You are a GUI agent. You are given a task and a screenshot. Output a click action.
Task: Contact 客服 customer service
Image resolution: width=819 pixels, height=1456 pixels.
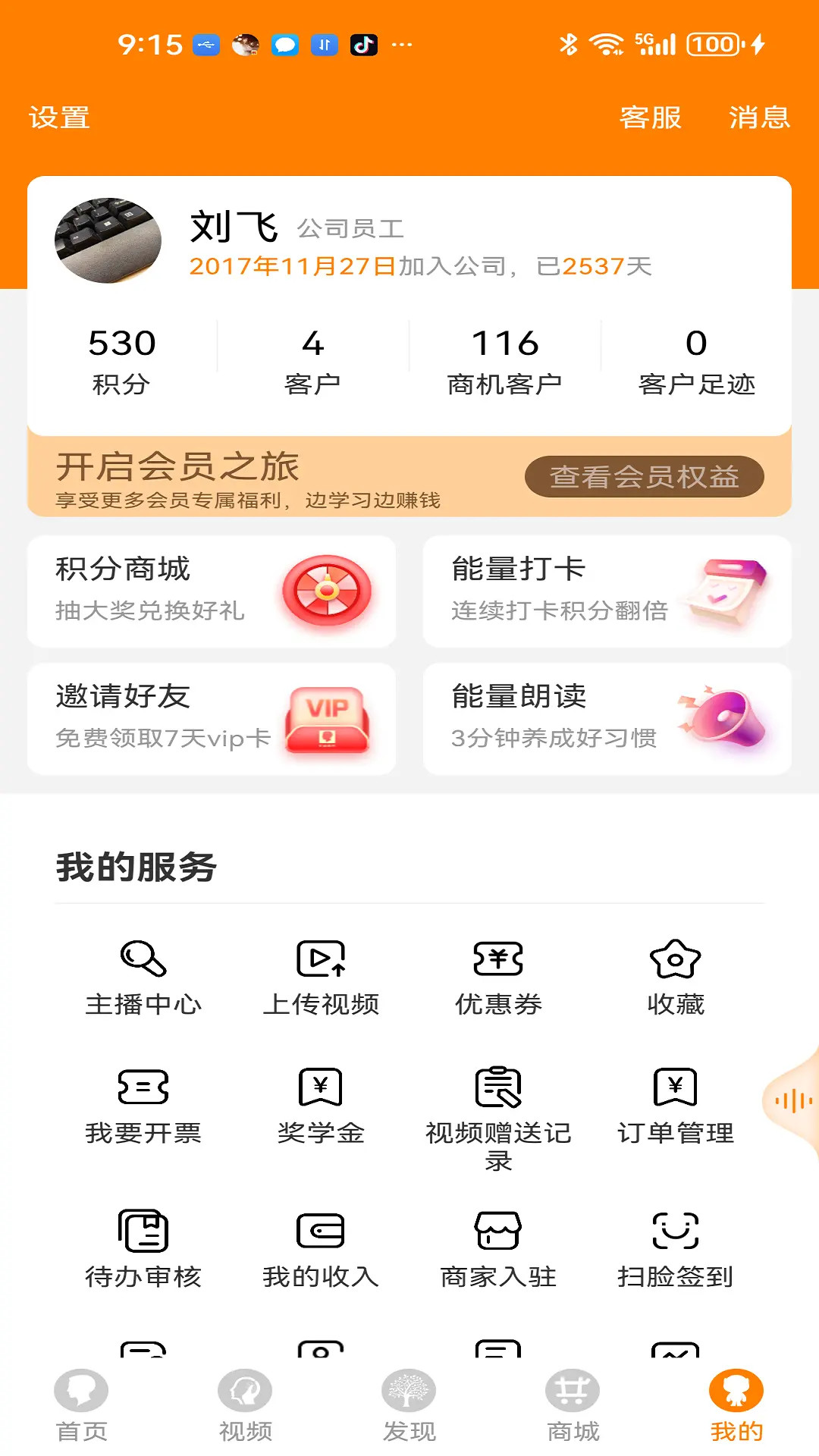pos(650,118)
